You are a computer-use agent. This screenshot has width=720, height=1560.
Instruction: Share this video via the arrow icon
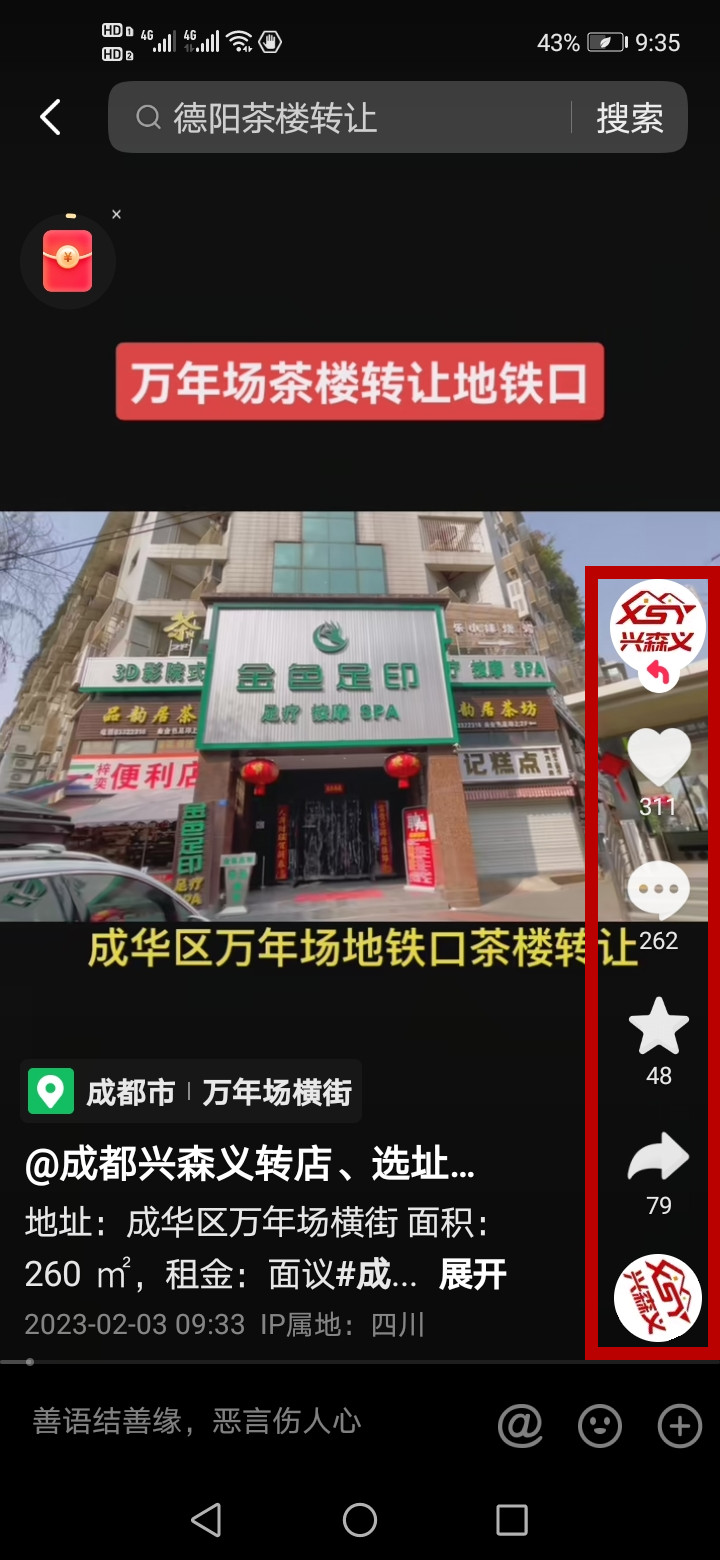(x=658, y=1160)
